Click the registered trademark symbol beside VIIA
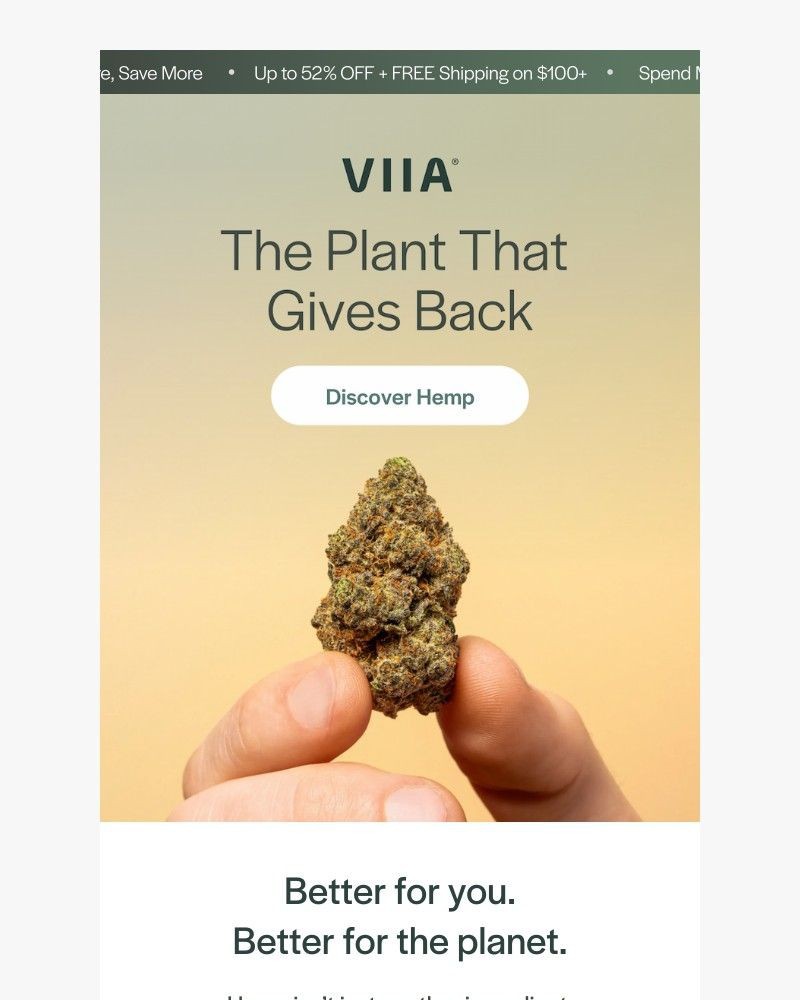 pyautogui.click(x=457, y=160)
